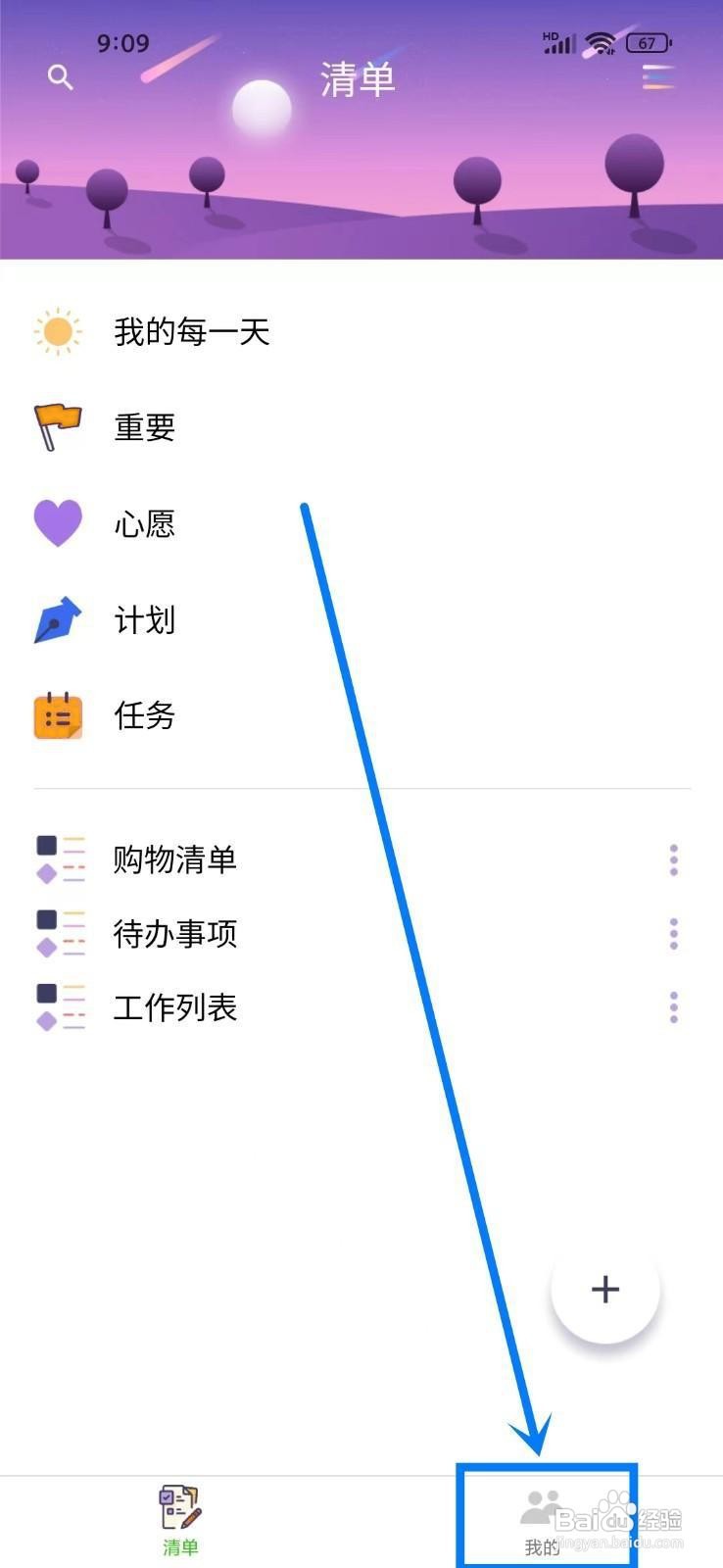This screenshot has height=1568, width=723.
Task: Tap the purple heart icon for 心愿
Action: pyautogui.click(x=59, y=523)
